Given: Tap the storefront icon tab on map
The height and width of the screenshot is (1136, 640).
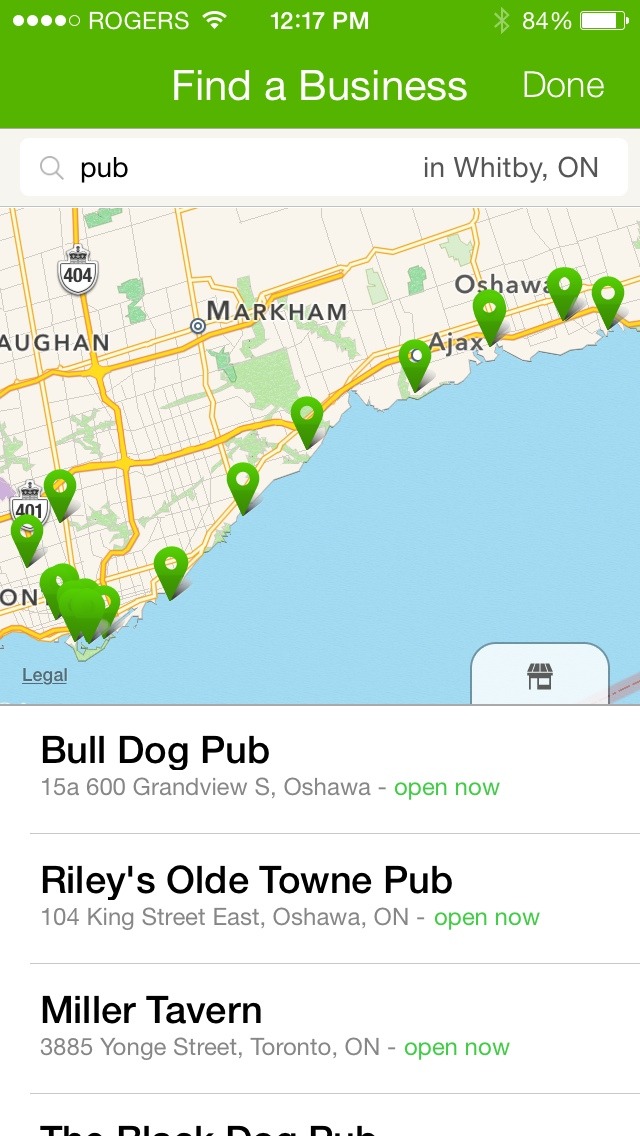Looking at the screenshot, I should 540,676.
